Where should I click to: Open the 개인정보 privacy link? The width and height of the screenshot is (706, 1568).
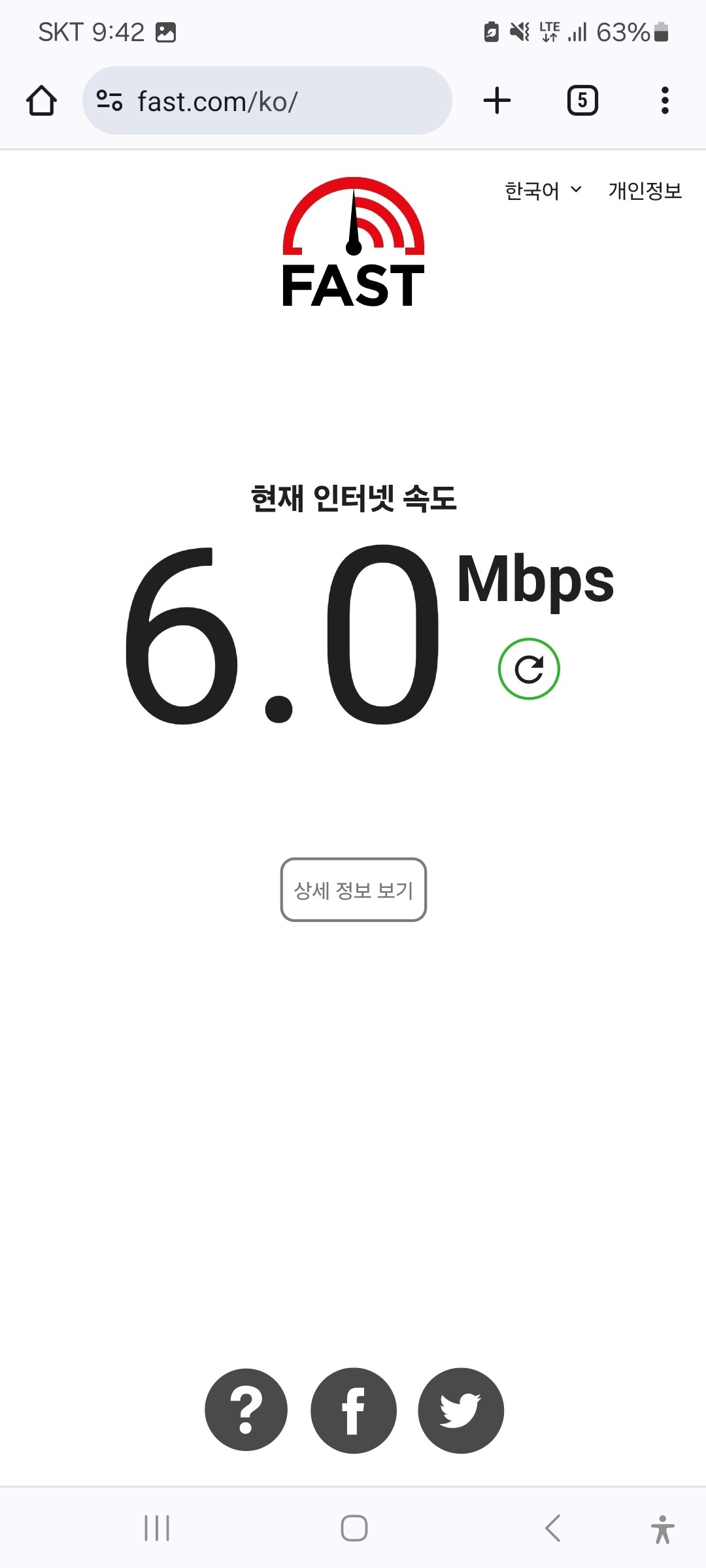(x=645, y=190)
